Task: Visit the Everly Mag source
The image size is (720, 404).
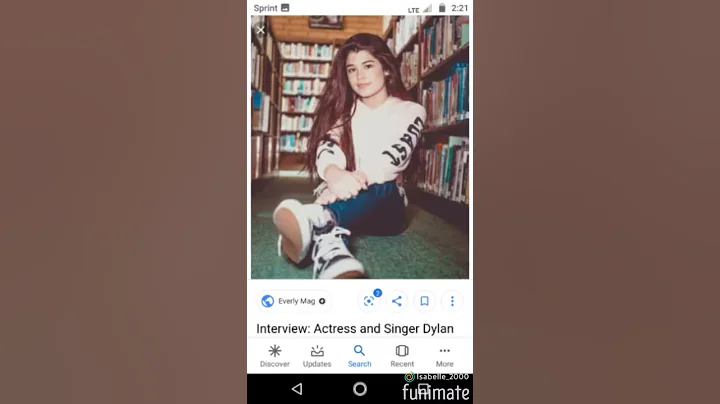Action: point(294,301)
